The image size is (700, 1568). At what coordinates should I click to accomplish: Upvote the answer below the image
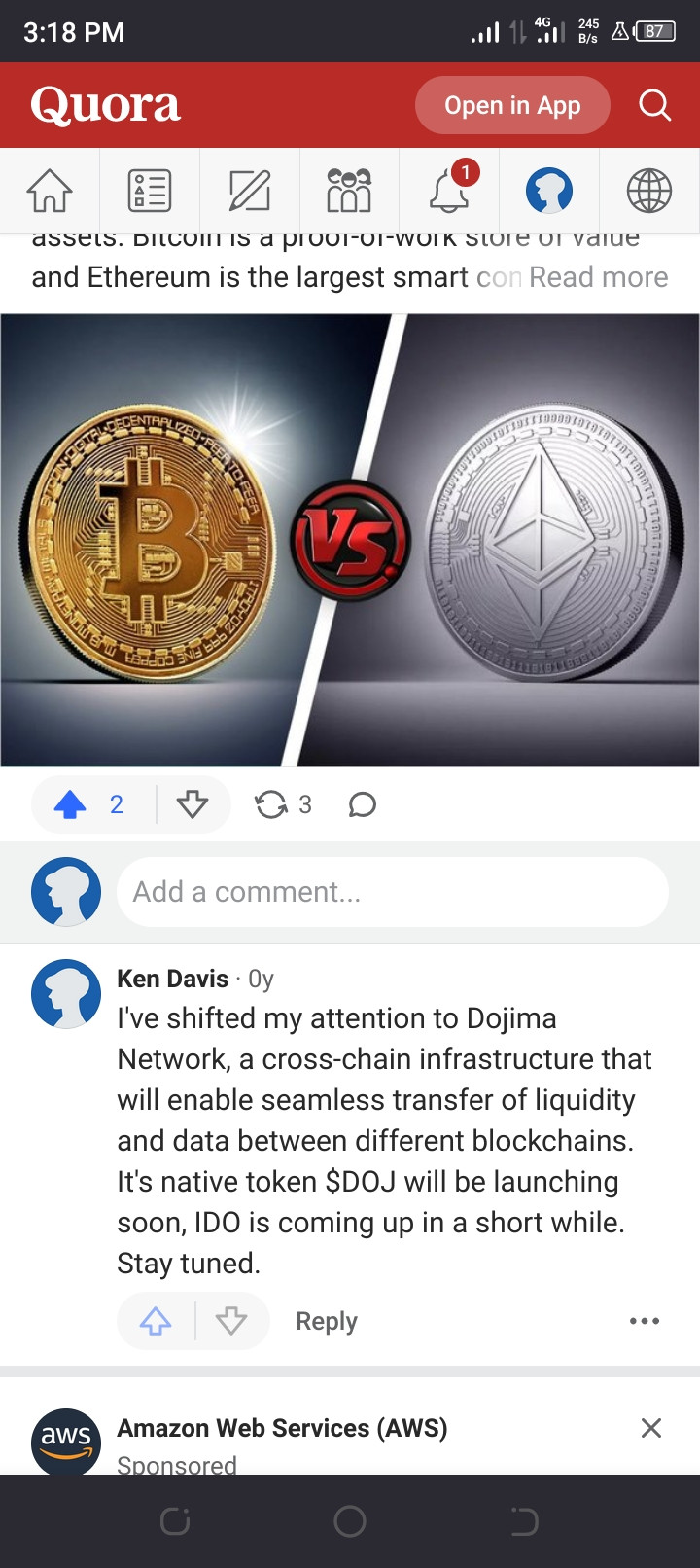[x=90, y=804]
